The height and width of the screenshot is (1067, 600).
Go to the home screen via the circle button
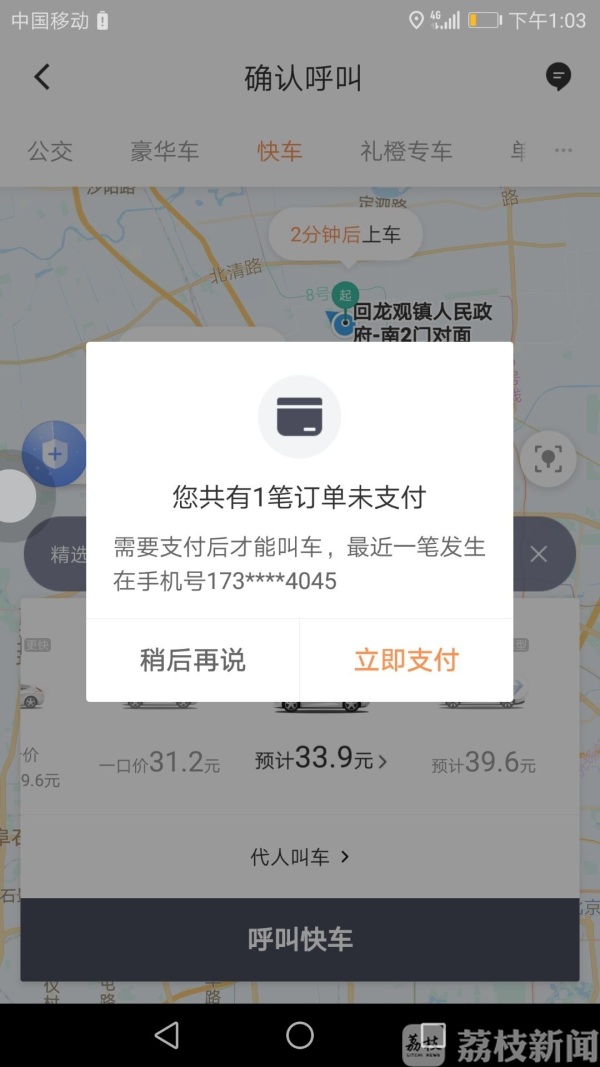click(x=300, y=1035)
